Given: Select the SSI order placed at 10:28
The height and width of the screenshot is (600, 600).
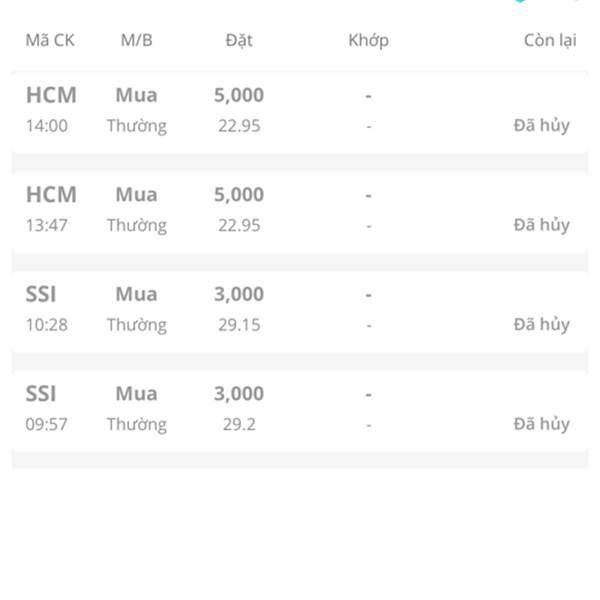Looking at the screenshot, I should point(298,309).
